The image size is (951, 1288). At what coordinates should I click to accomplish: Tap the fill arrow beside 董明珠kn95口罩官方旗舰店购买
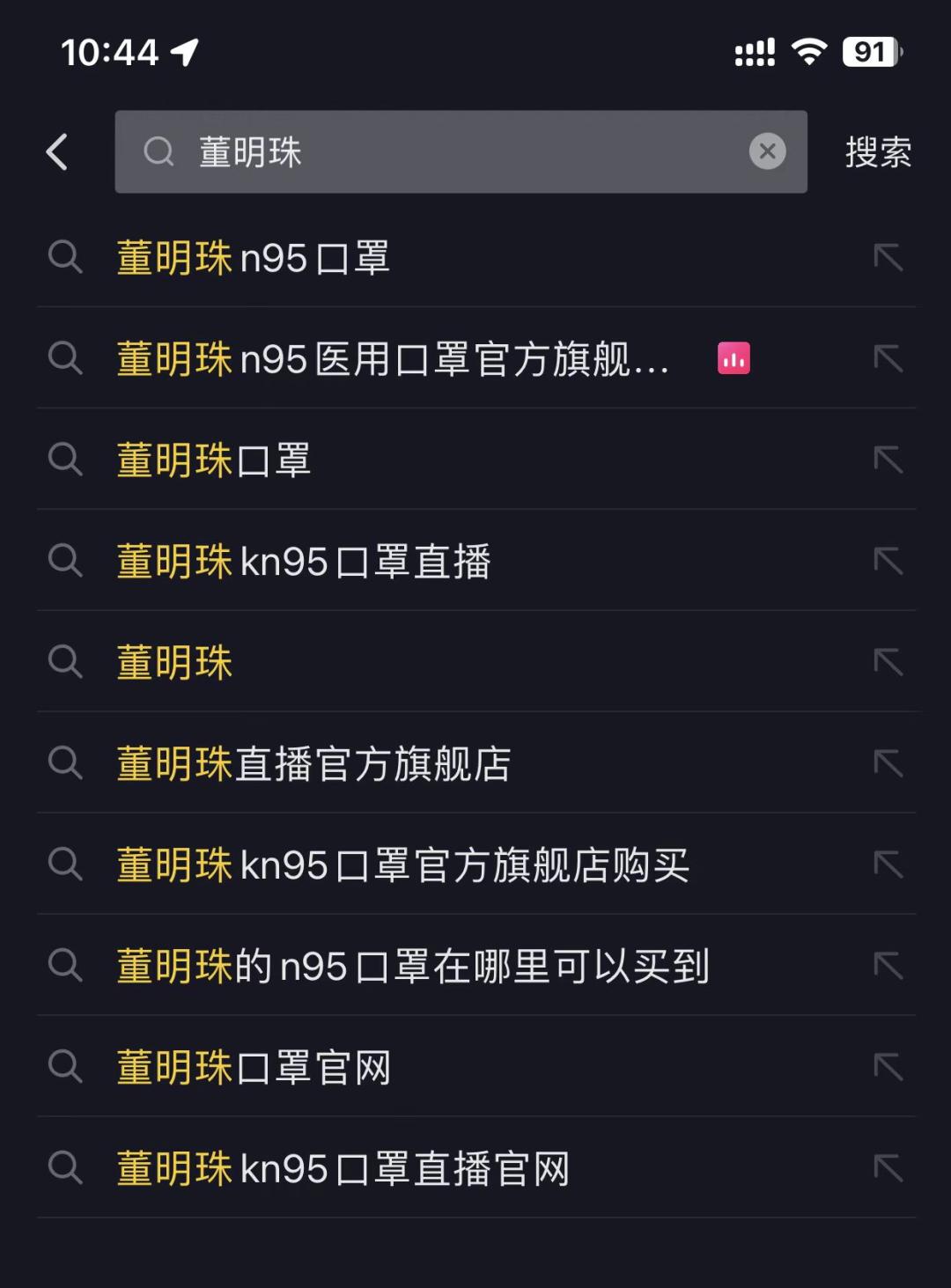pyautogui.click(x=889, y=865)
